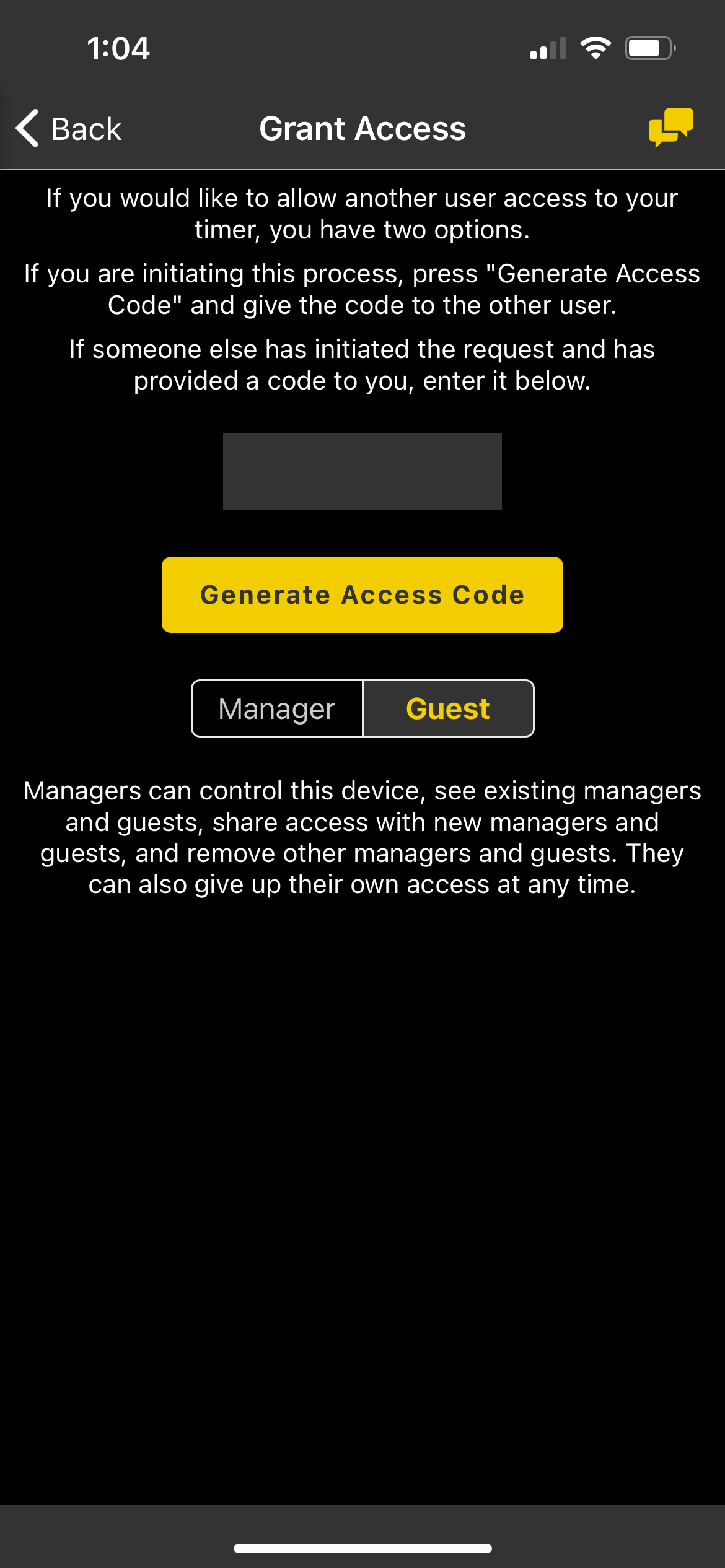
Task: Go back to the previous screen
Action: 68,129
